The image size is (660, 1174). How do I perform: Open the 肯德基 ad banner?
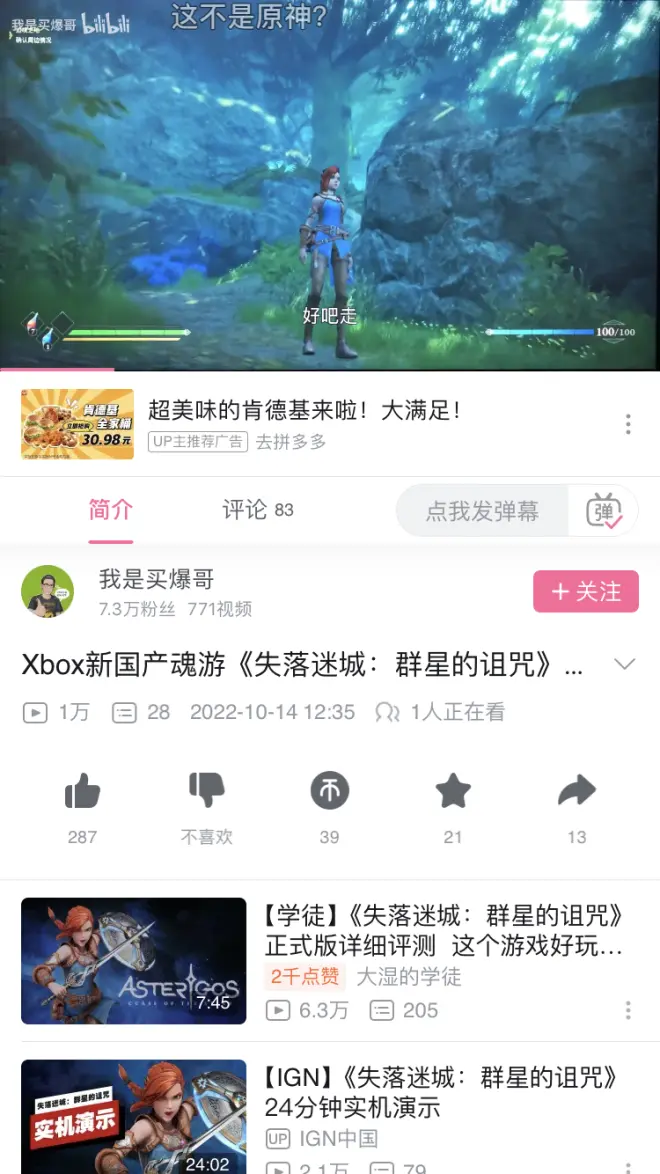[x=300, y=424]
